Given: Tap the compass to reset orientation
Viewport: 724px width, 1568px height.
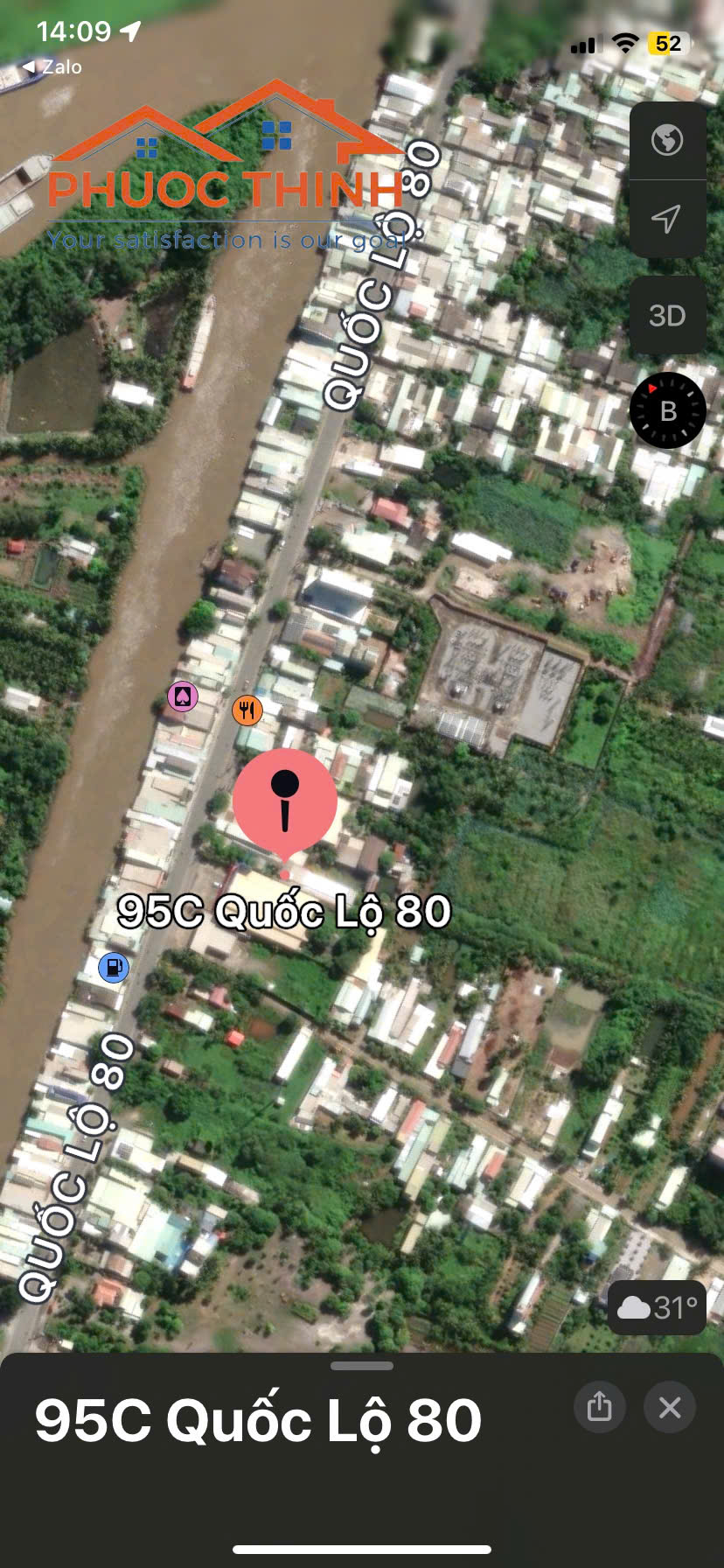Looking at the screenshot, I should [x=668, y=410].
